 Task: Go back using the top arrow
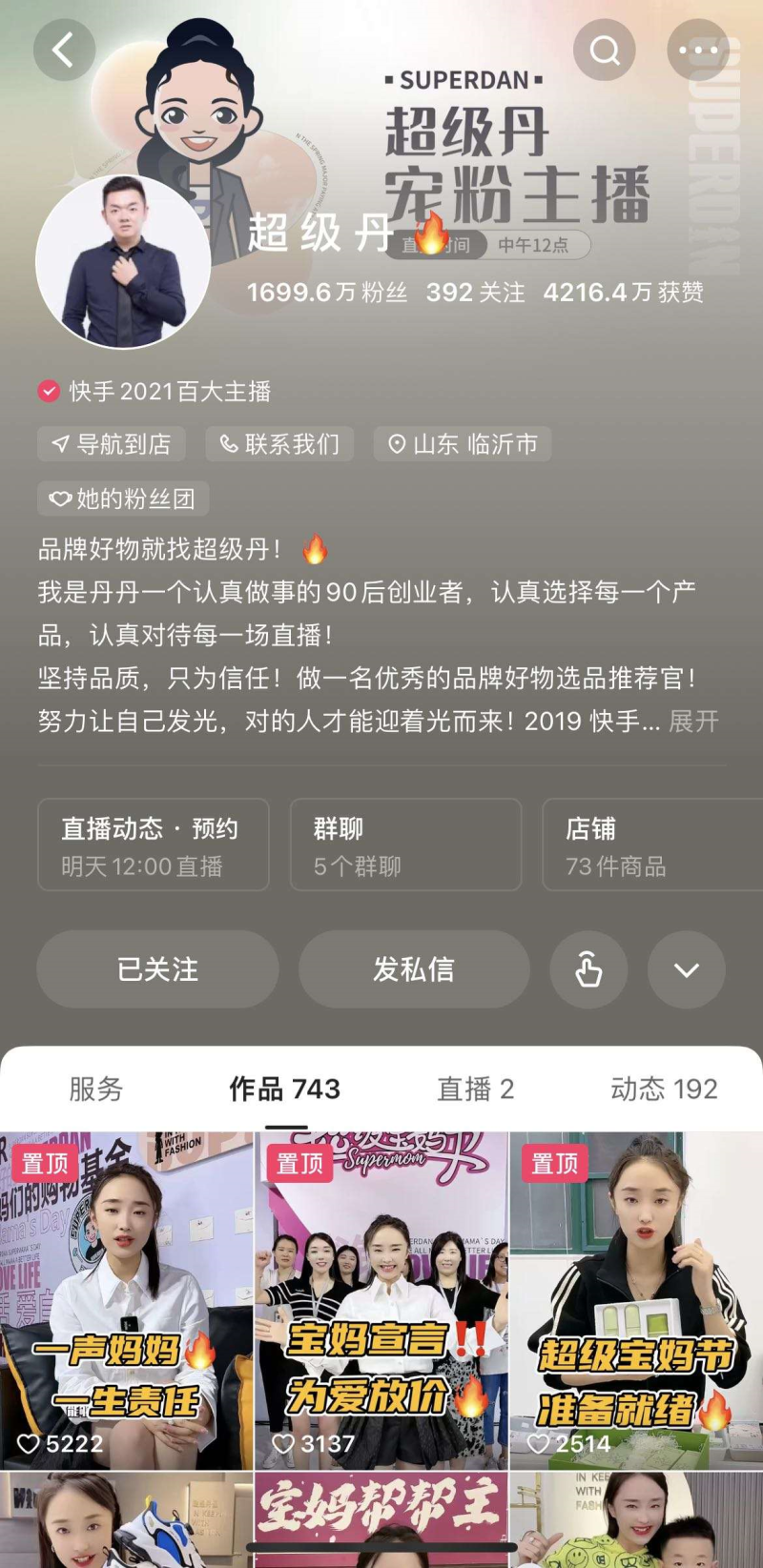(x=64, y=50)
